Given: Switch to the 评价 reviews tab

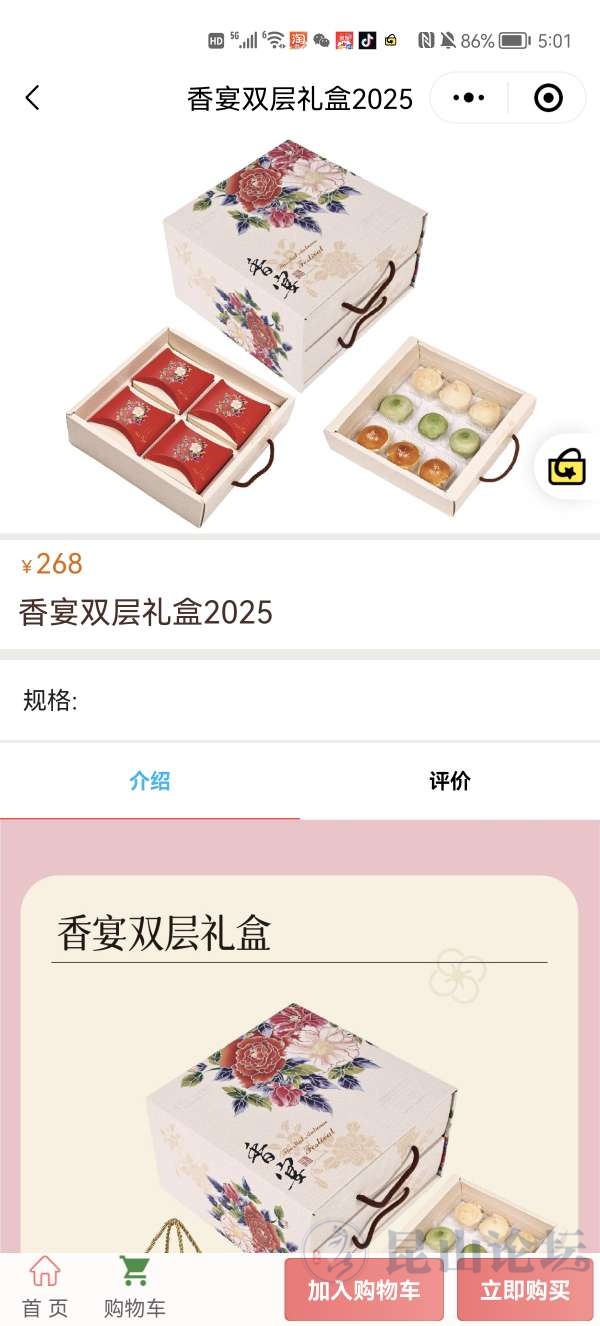Looking at the screenshot, I should [x=449, y=781].
